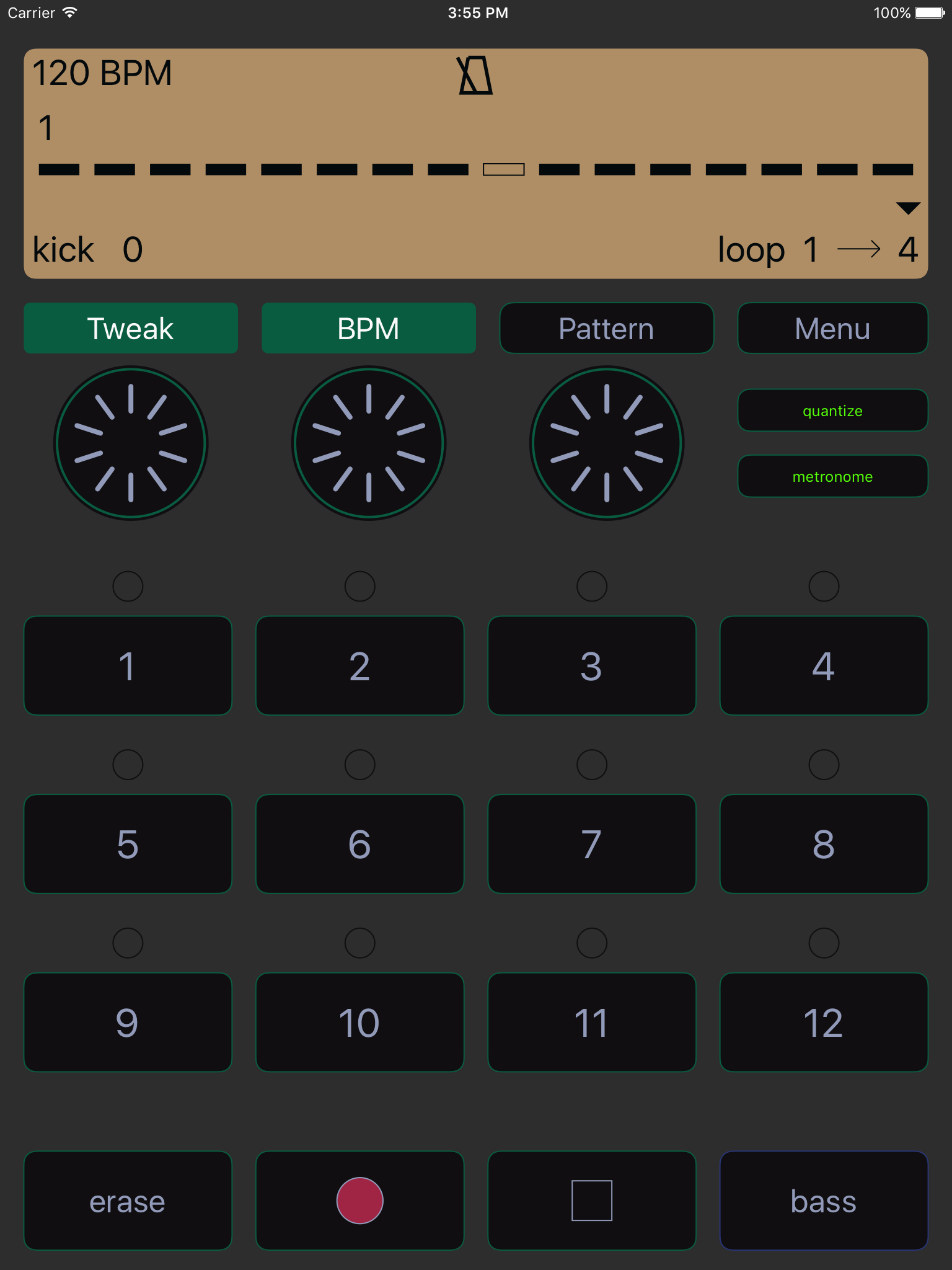The height and width of the screenshot is (1270, 952).
Task: Hit drum pad 7
Action: point(591,843)
